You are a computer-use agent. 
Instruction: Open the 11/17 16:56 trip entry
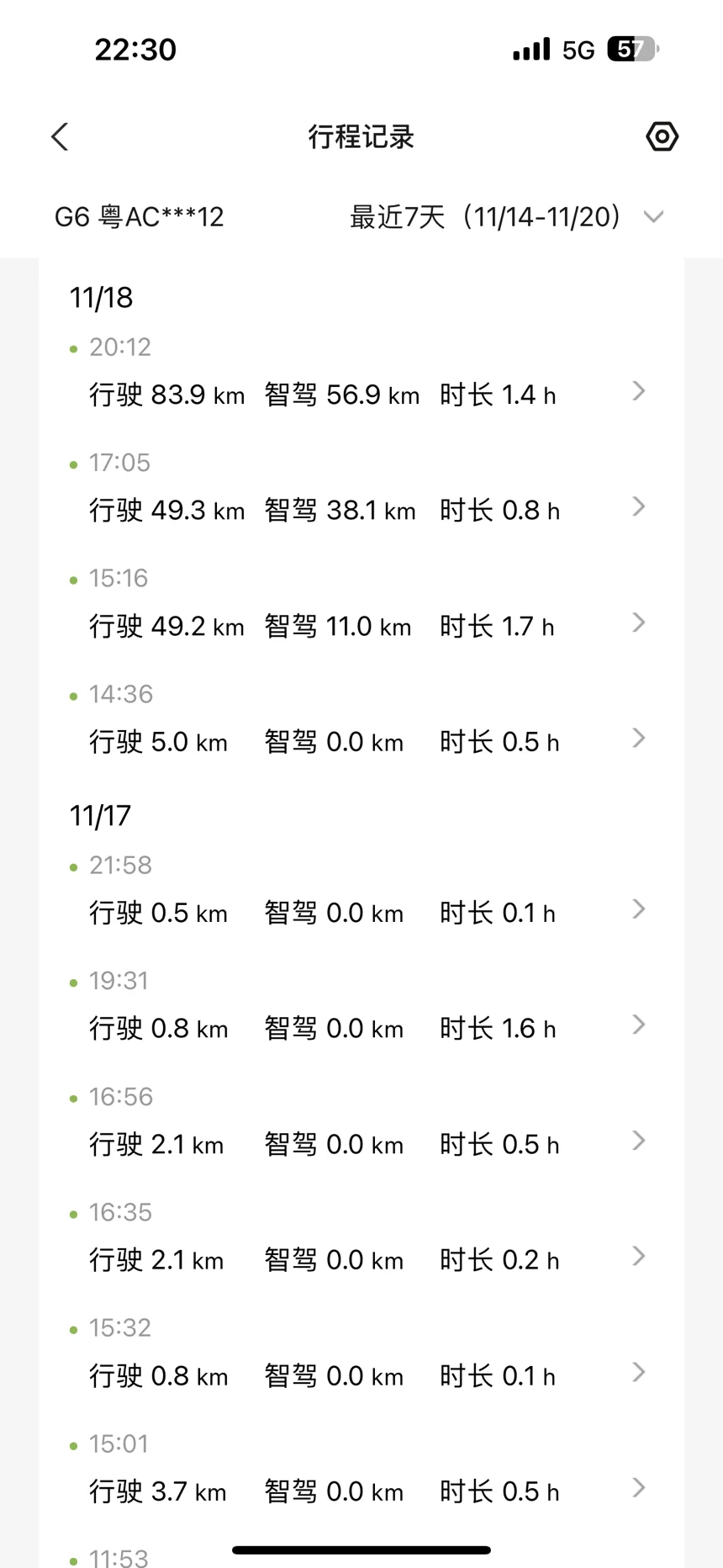pyautogui.click(x=361, y=1142)
